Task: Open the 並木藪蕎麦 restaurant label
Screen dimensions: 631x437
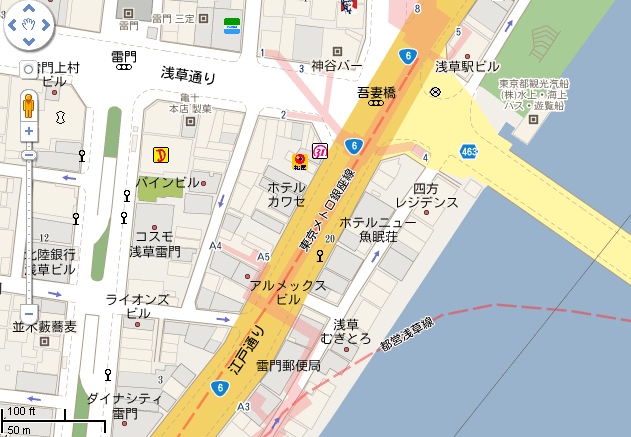Action: pos(45,327)
